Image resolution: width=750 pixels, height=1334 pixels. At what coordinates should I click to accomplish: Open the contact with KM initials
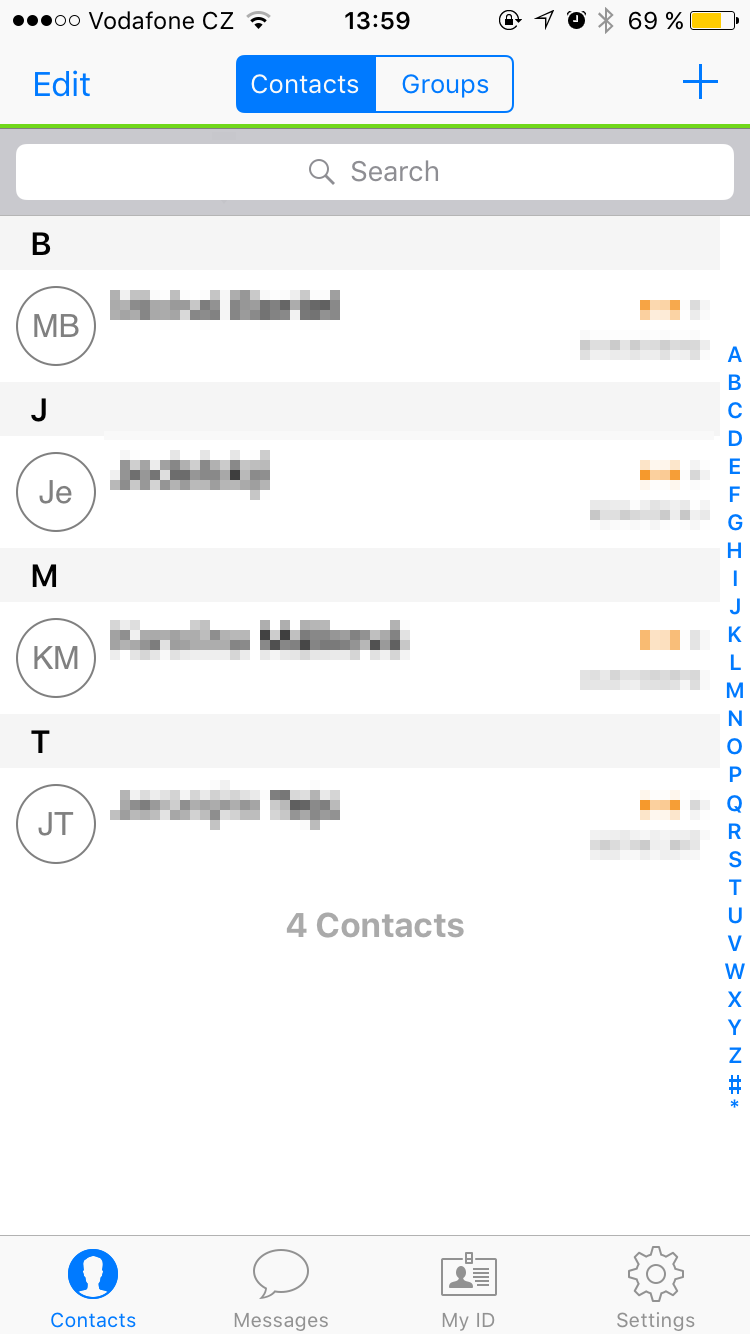(x=360, y=658)
